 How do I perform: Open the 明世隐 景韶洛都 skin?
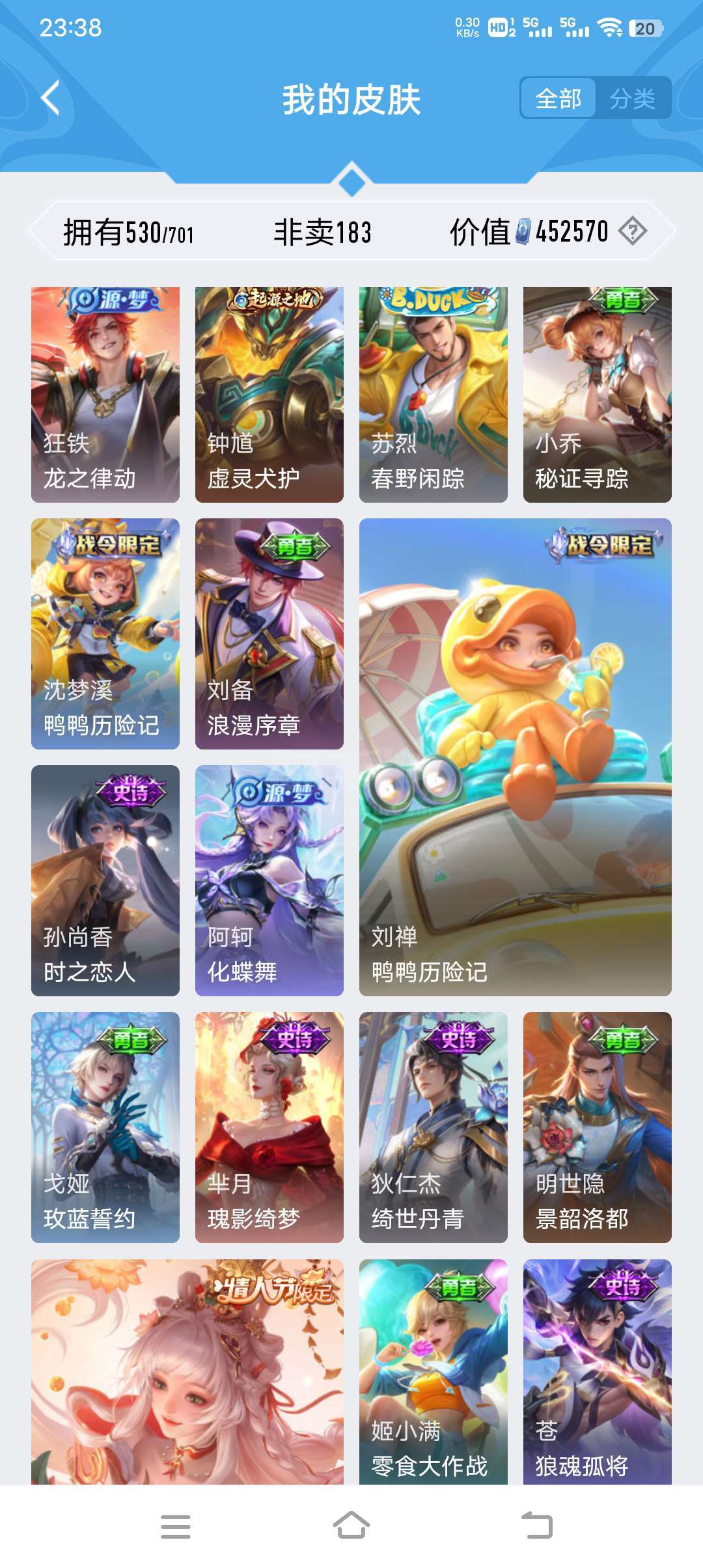pyautogui.click(x=598, y=1127)
